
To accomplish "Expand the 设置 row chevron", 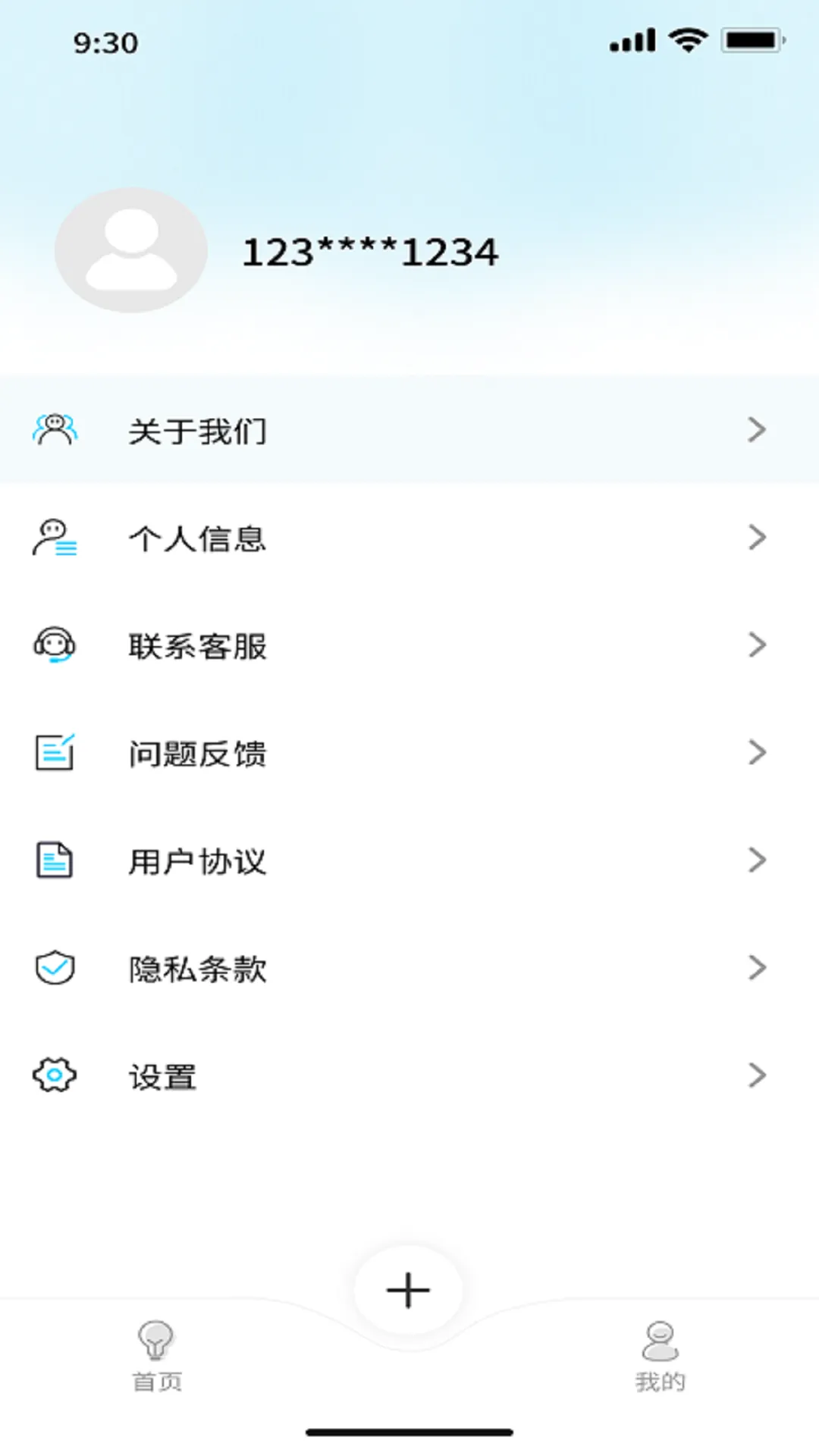I will (x=757, y=1075).
